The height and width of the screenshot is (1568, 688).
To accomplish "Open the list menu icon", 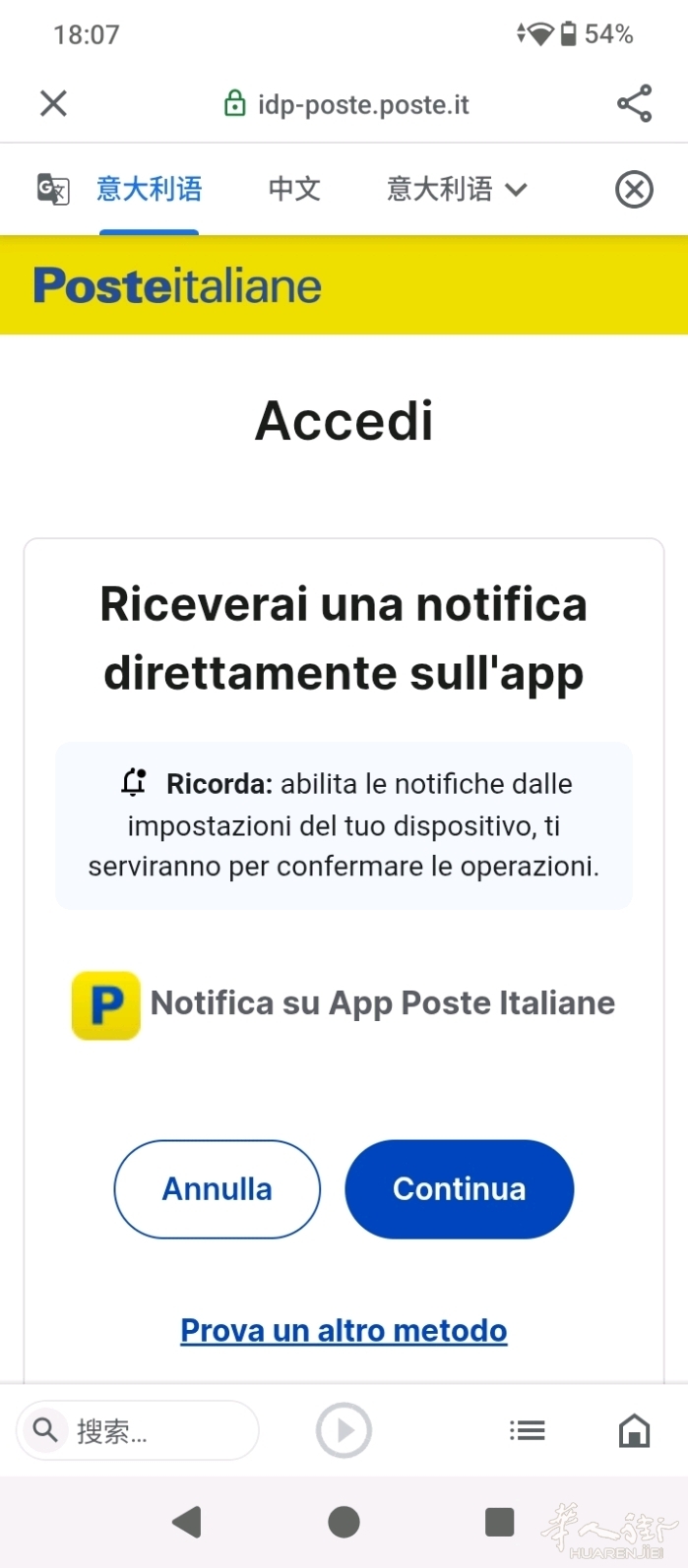I will pyautogui.click(x=528, y=1430).
